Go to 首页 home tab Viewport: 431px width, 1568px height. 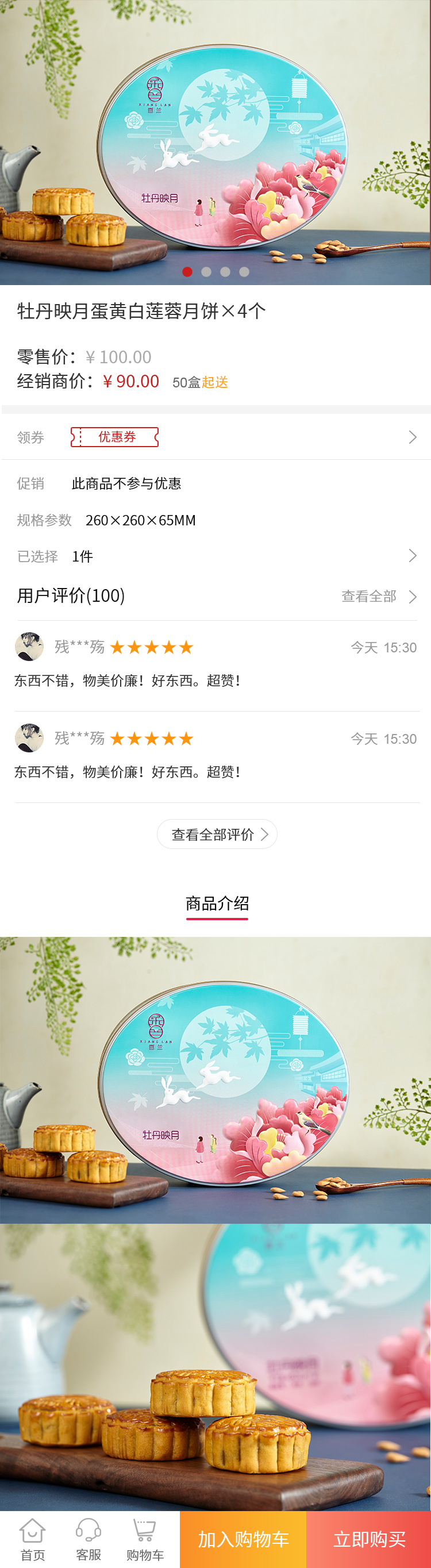tap(32, 1540)
